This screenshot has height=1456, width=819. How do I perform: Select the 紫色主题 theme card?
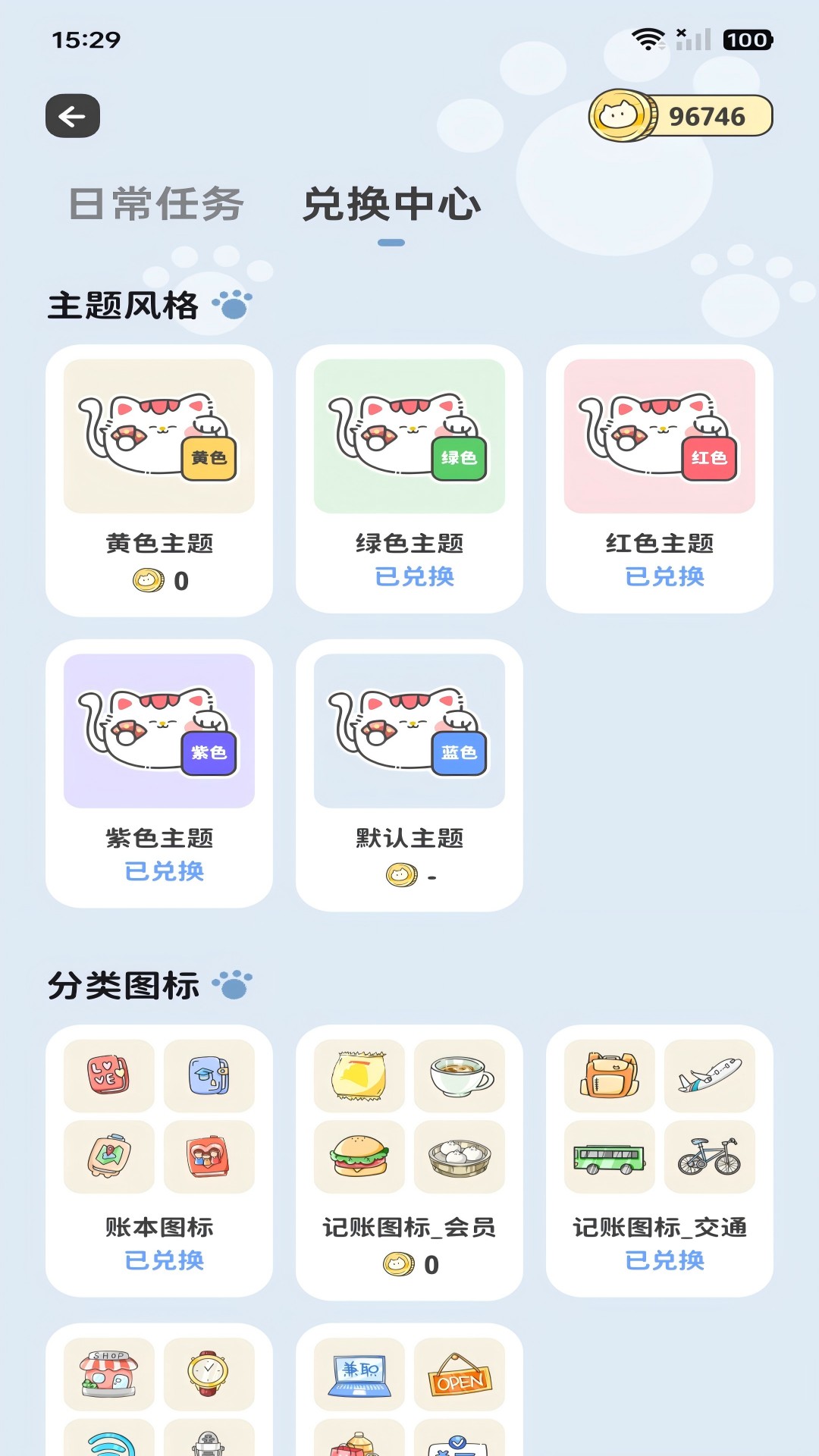pos(159,773)
